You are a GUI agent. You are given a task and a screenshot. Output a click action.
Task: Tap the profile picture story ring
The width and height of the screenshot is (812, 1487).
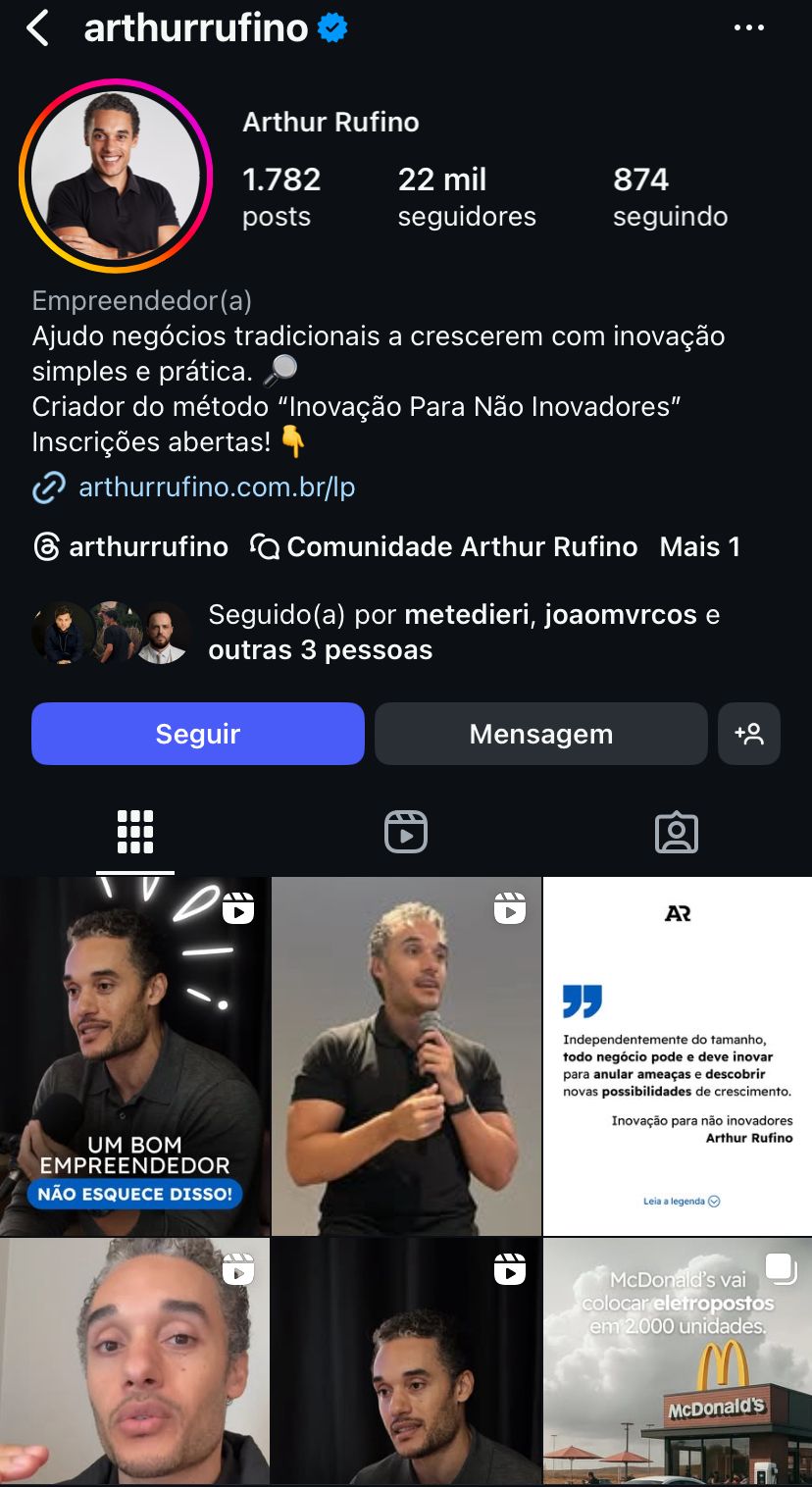pos(114,176)
